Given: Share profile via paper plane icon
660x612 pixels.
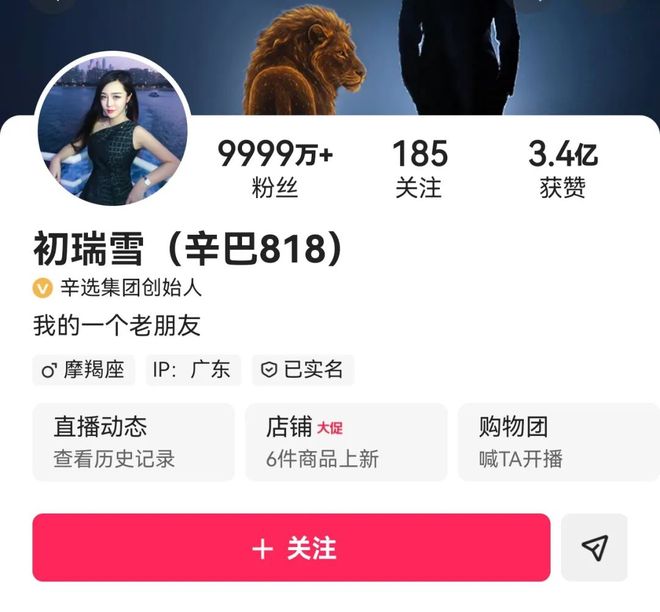Looking at the screenshot, I should [x=594, y=548].
